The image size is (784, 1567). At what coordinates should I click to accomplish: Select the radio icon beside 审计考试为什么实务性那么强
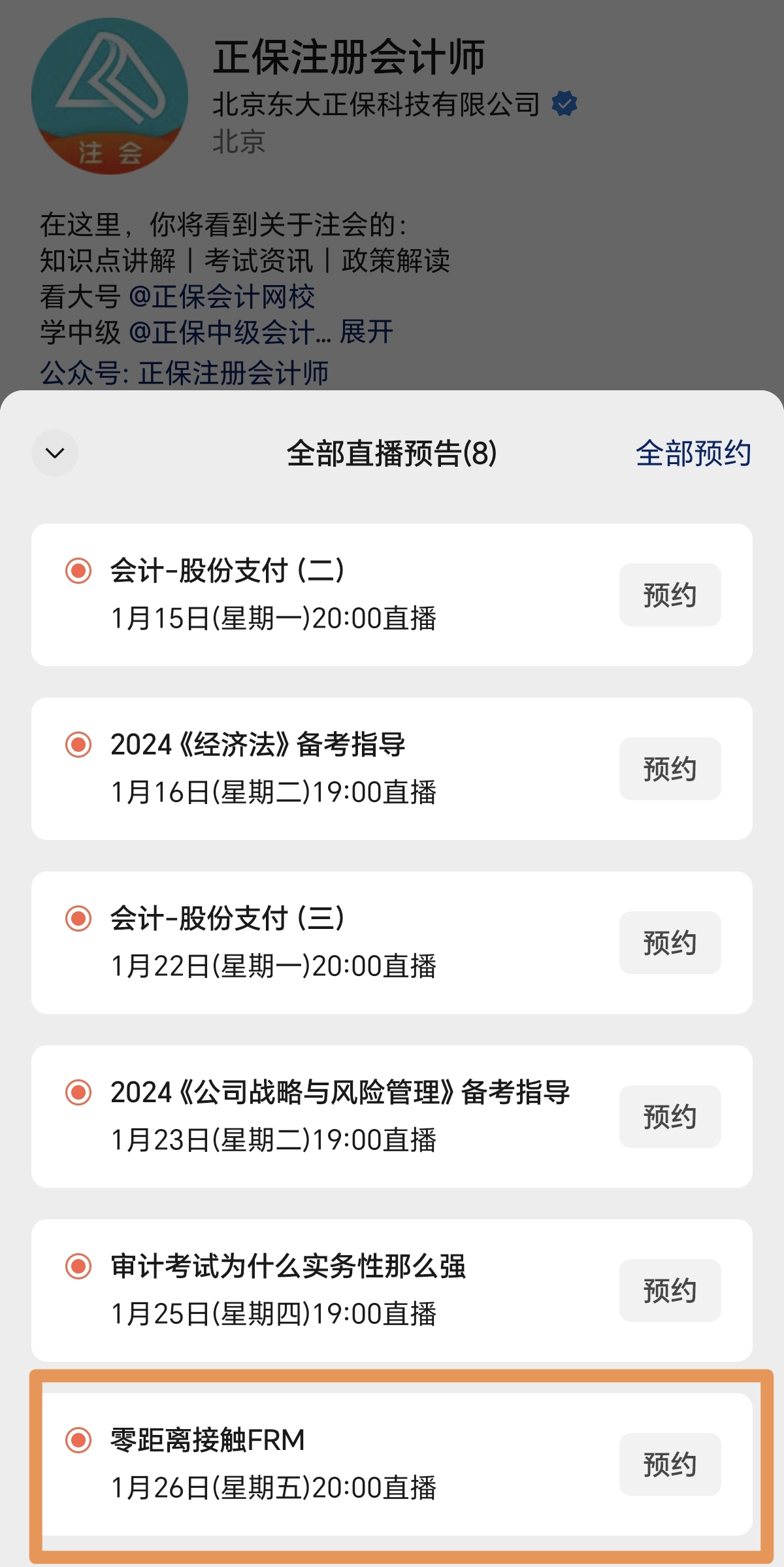pyautogui.click(x=78, y=1267)
